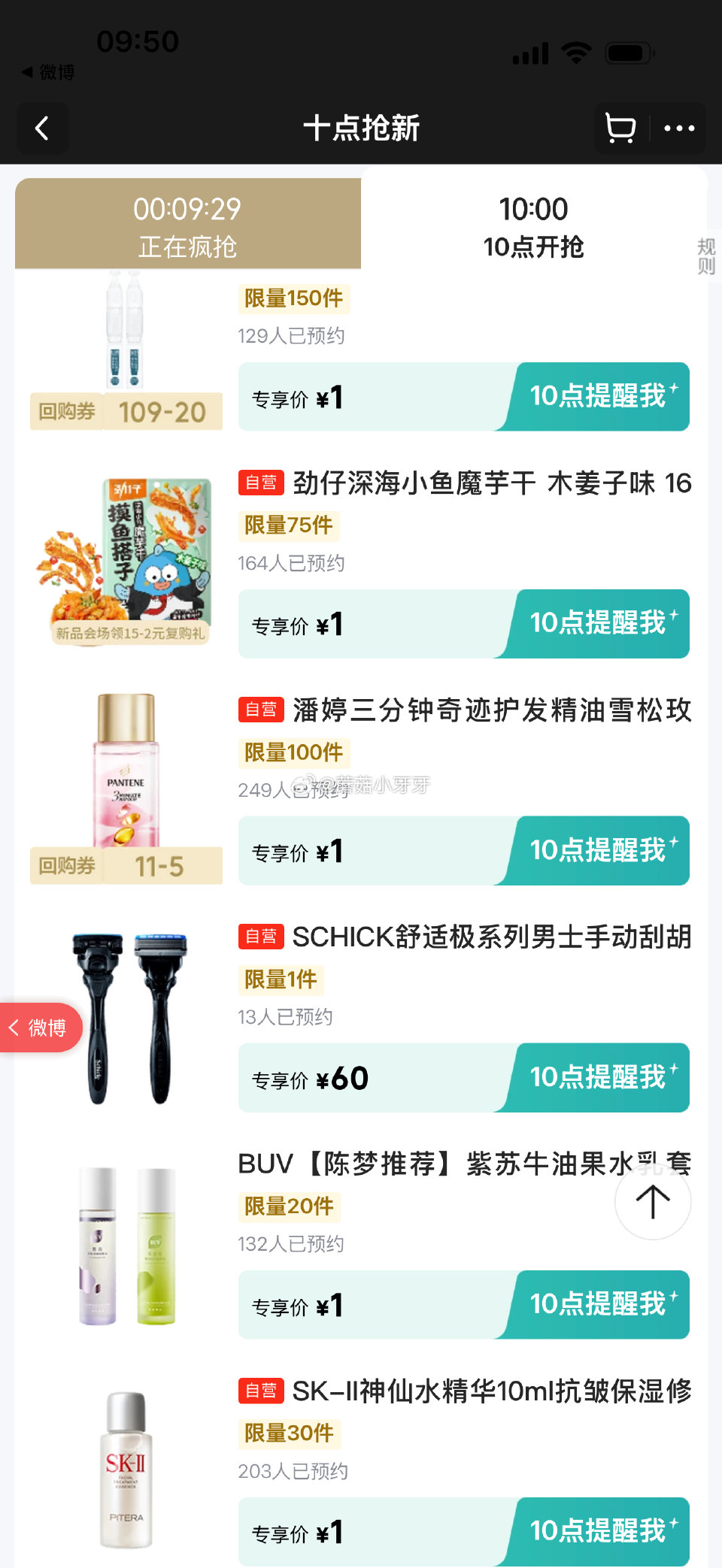
Task: Tap the back arrow in the title bar
Action: click(42, 129)
